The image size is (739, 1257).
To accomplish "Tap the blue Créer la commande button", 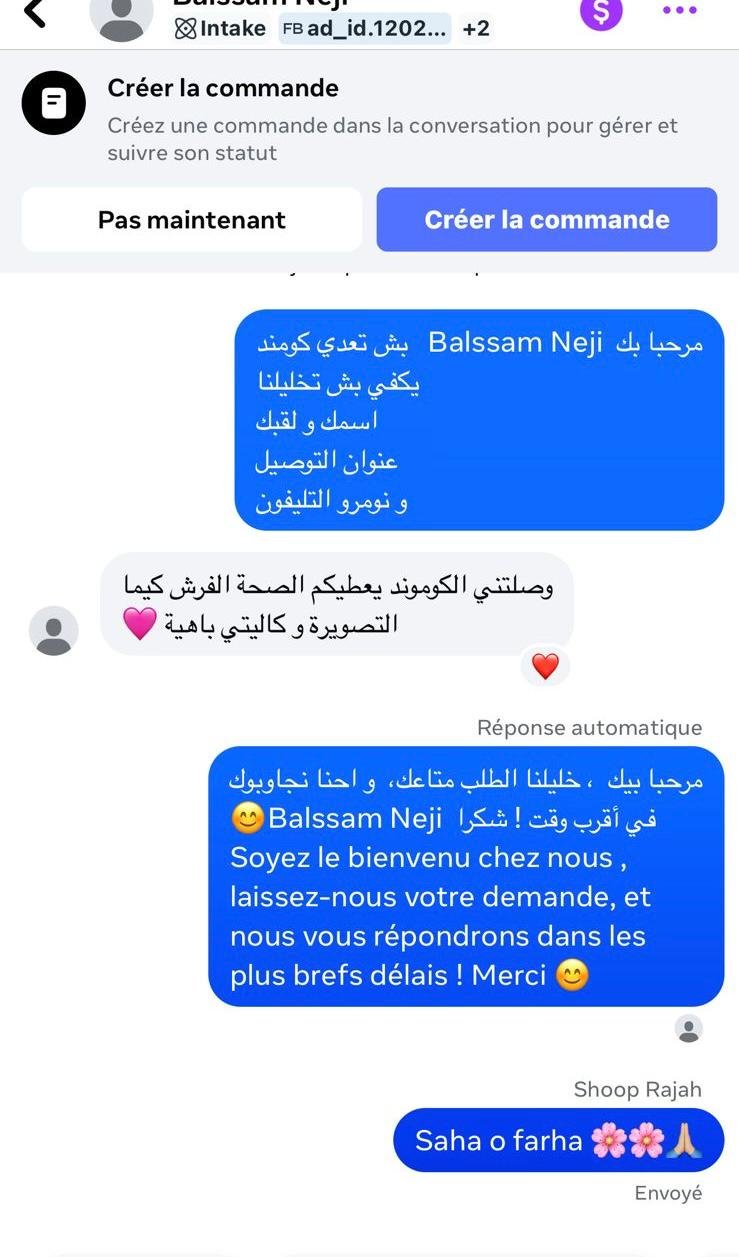I will click(546, 220).
